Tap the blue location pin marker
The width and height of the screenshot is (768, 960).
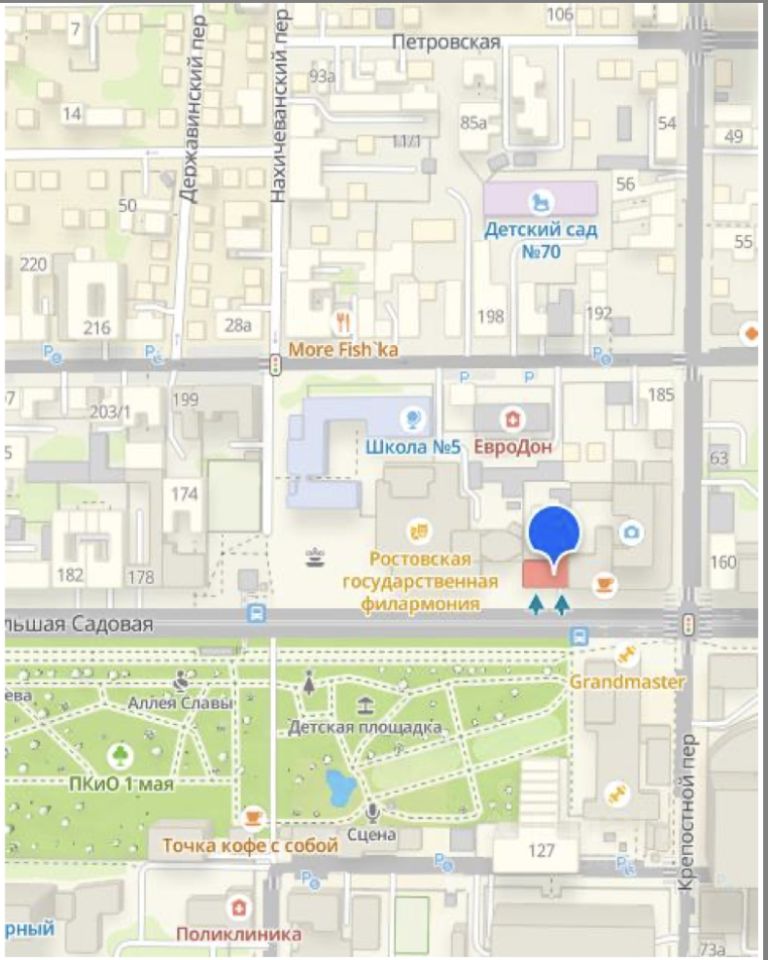[553, 530]
